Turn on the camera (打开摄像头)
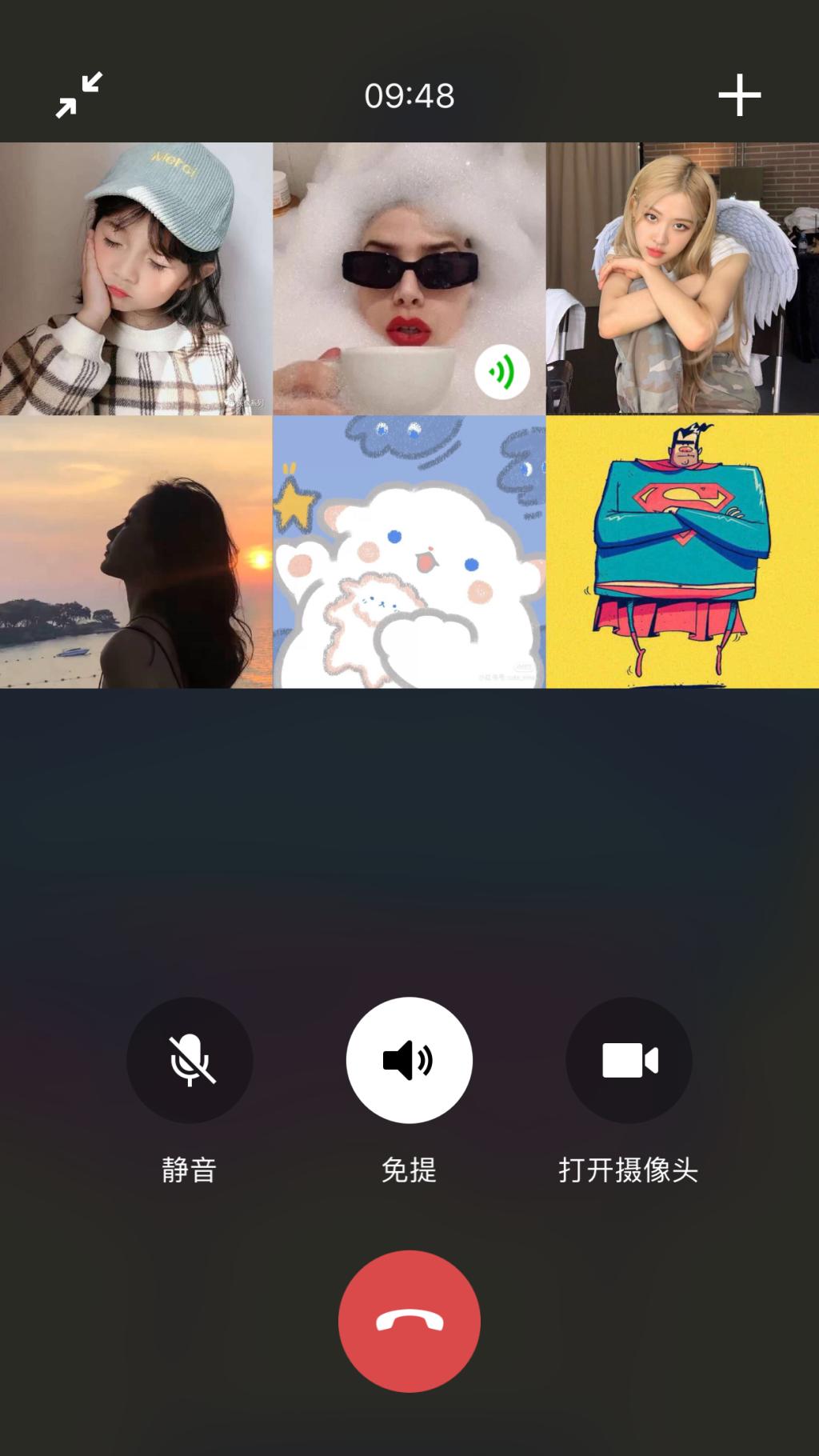The width and height of the screenshot is (819, 1456). tap(629, 1060)
